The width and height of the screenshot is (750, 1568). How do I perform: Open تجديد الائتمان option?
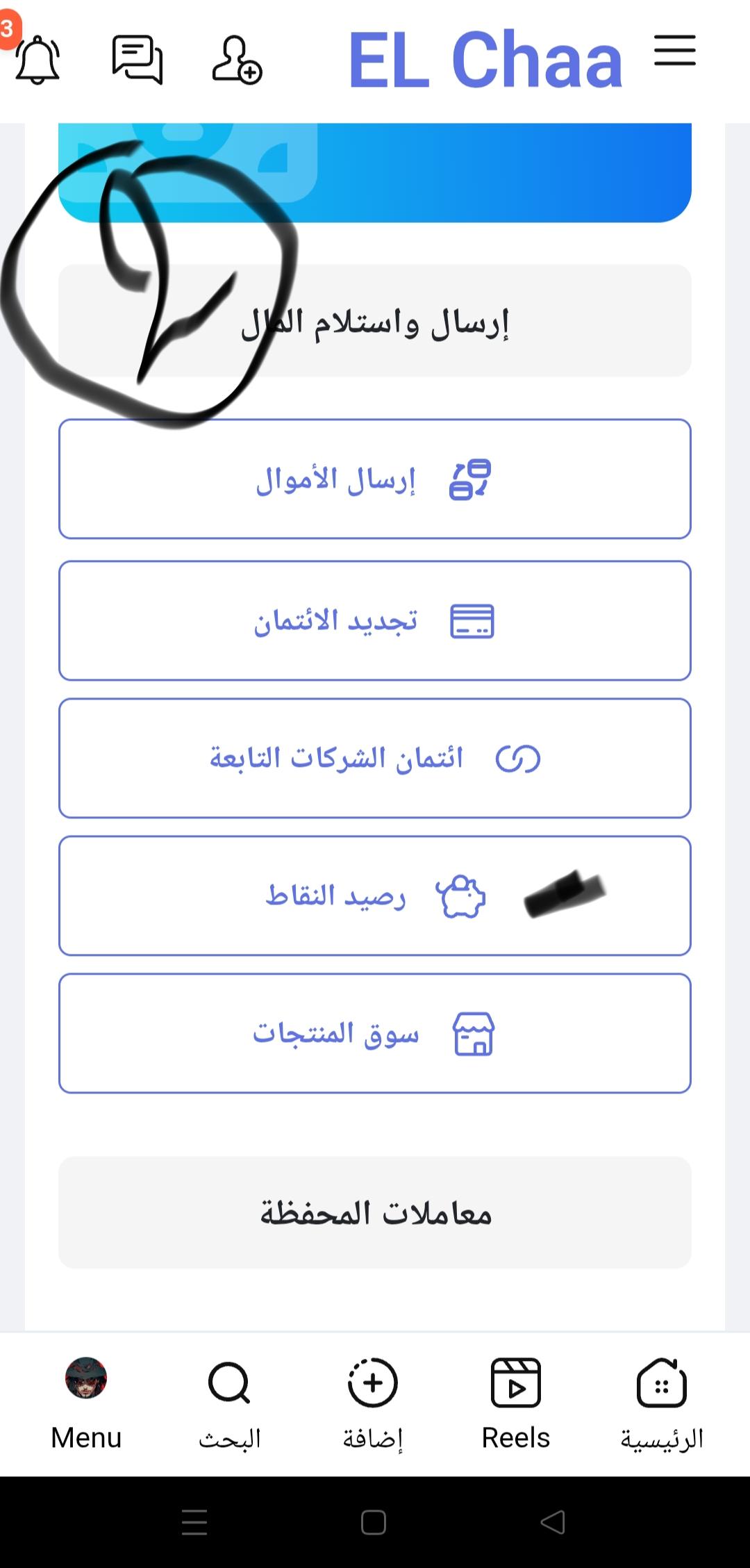point(375,620)
